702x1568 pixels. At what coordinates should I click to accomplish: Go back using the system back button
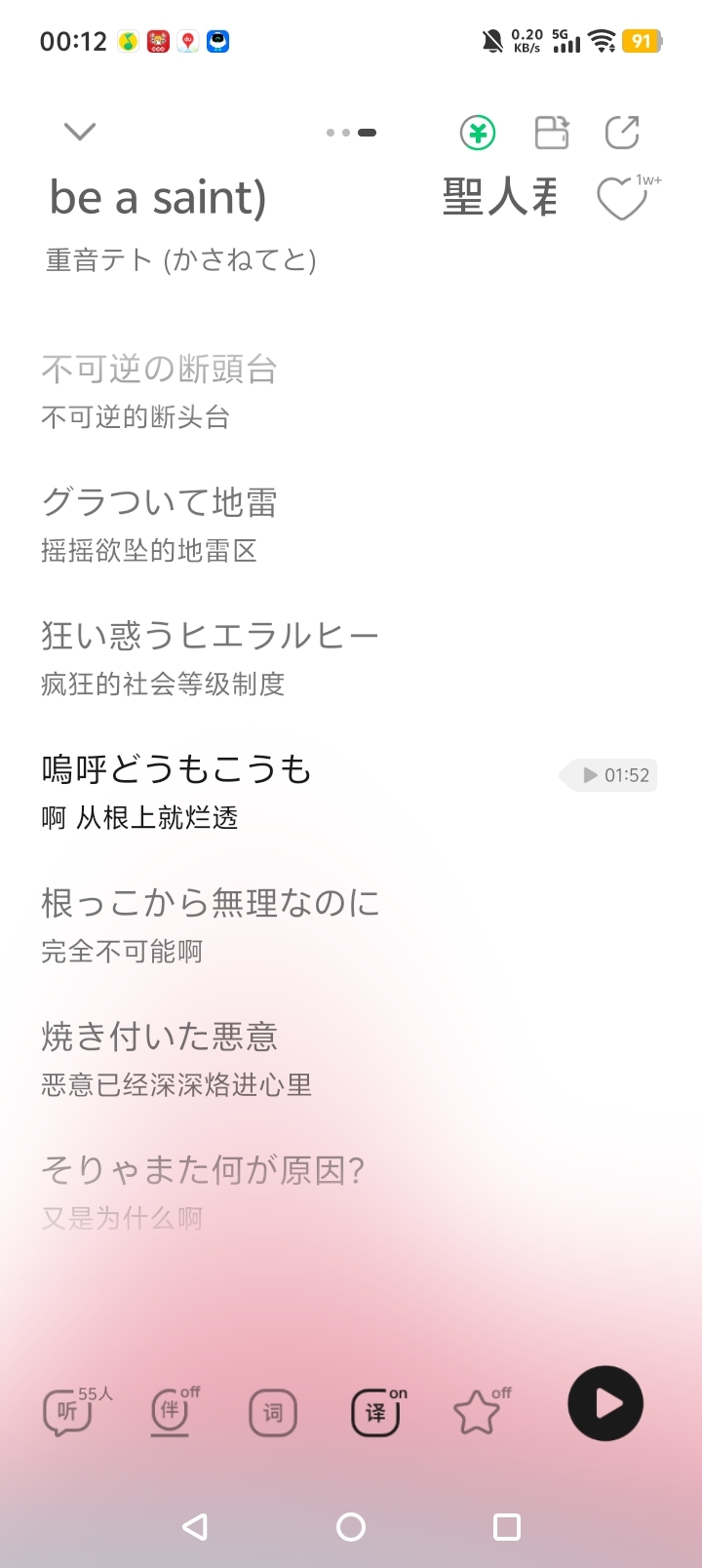pyautogui.click(x=195, y=1526)
